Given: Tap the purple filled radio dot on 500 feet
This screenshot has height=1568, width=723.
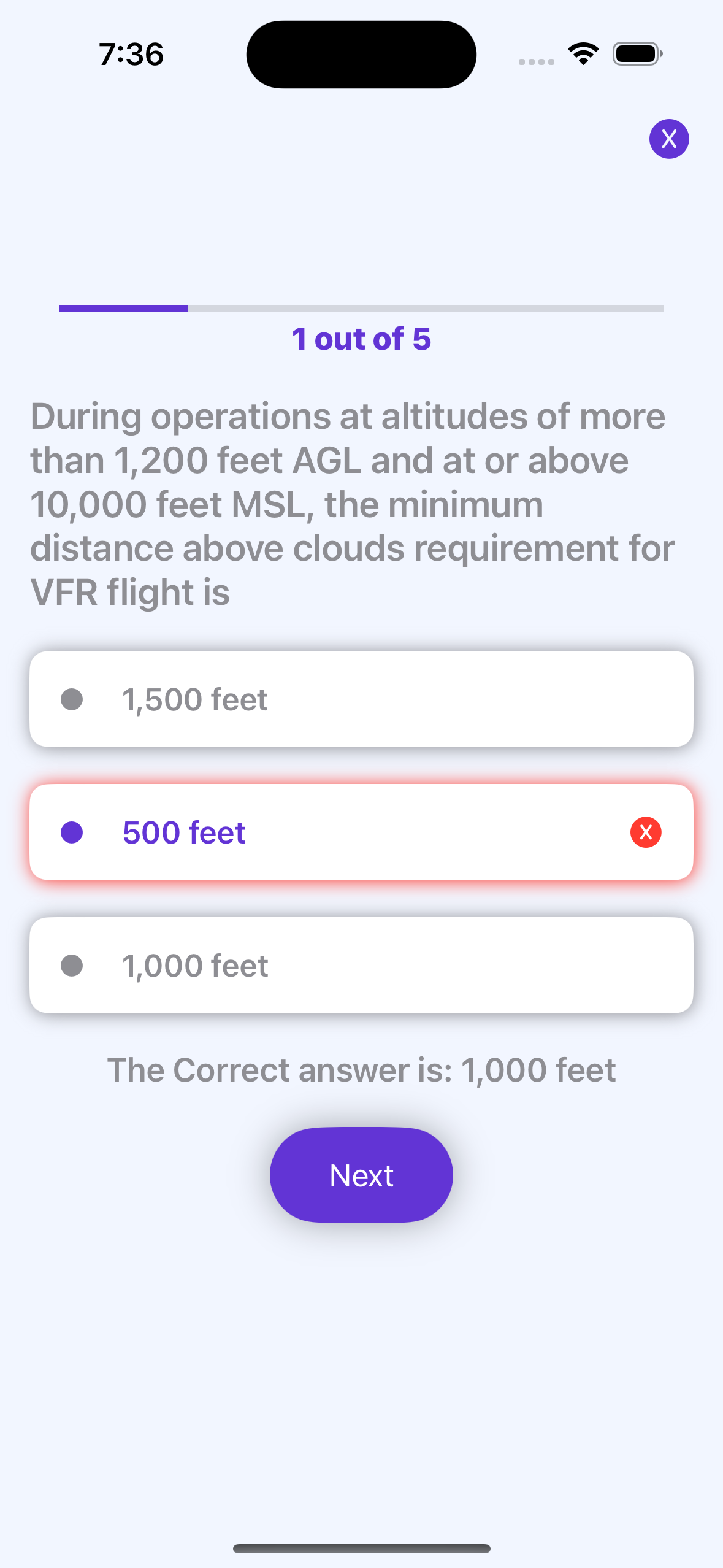Looking at the screenshot, I should coord(72,832).
